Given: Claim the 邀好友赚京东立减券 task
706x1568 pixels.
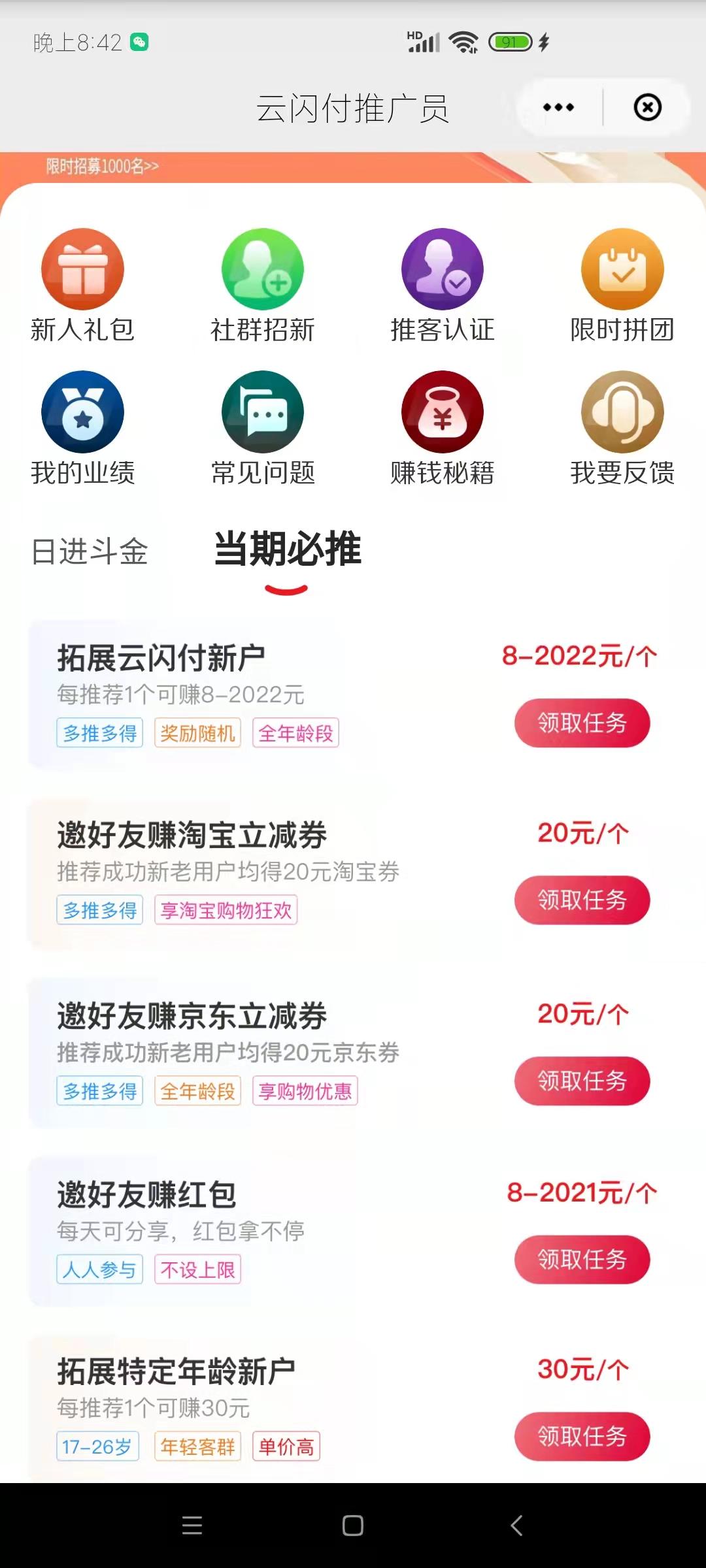Looking at the screenshot, I should click(x=582, y=1081).
